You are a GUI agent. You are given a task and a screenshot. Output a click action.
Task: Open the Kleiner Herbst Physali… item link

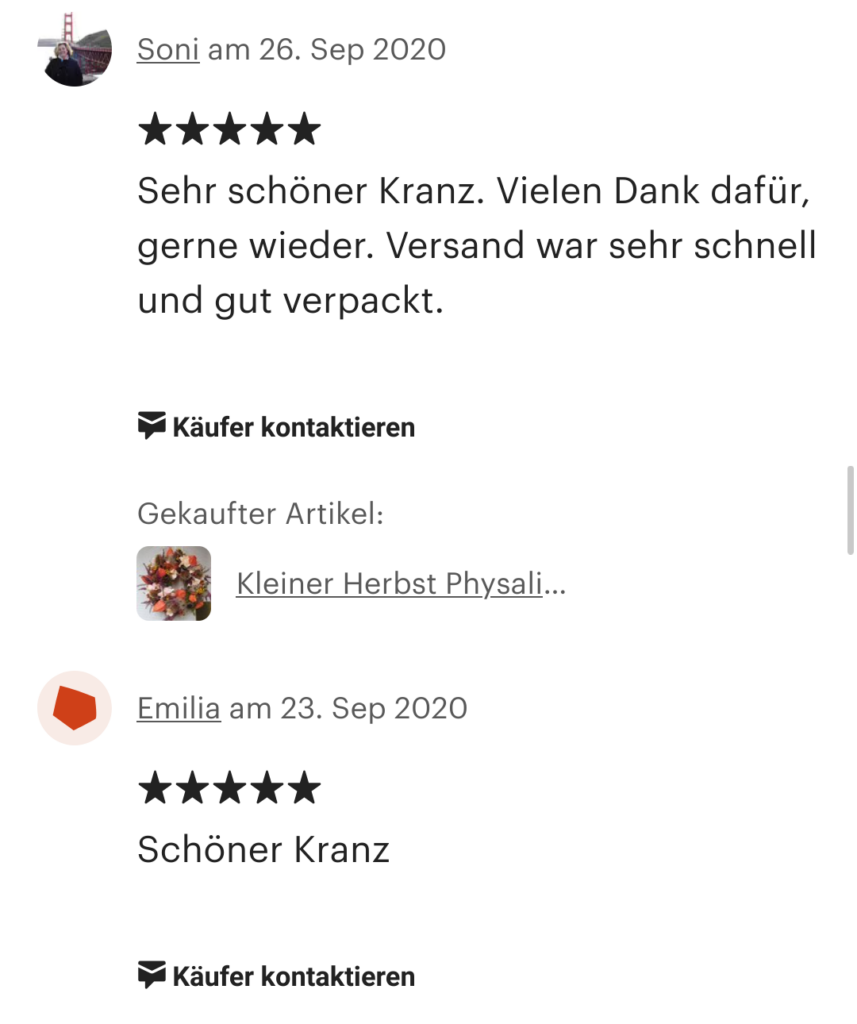(x=400, y=583)
